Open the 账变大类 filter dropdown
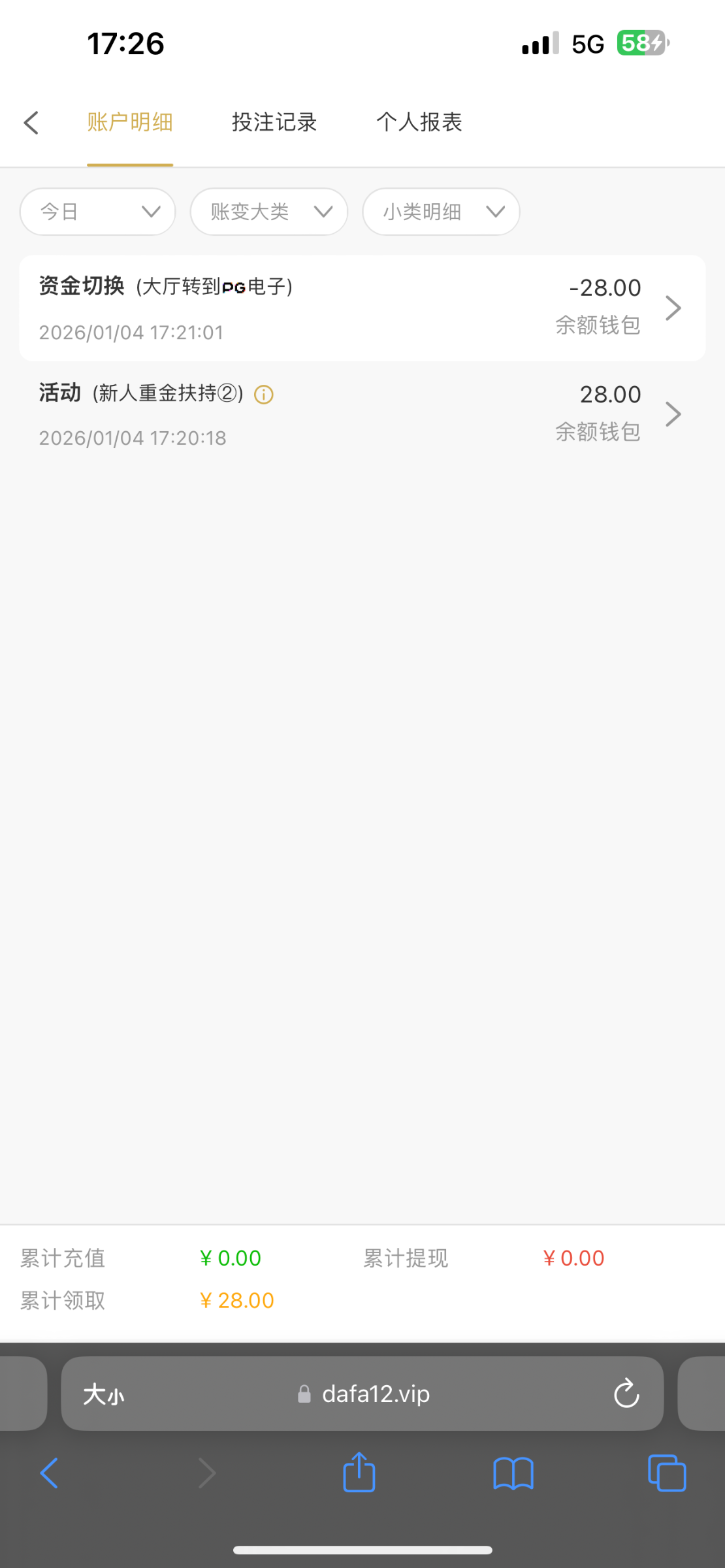 click(x=268, y=212)
